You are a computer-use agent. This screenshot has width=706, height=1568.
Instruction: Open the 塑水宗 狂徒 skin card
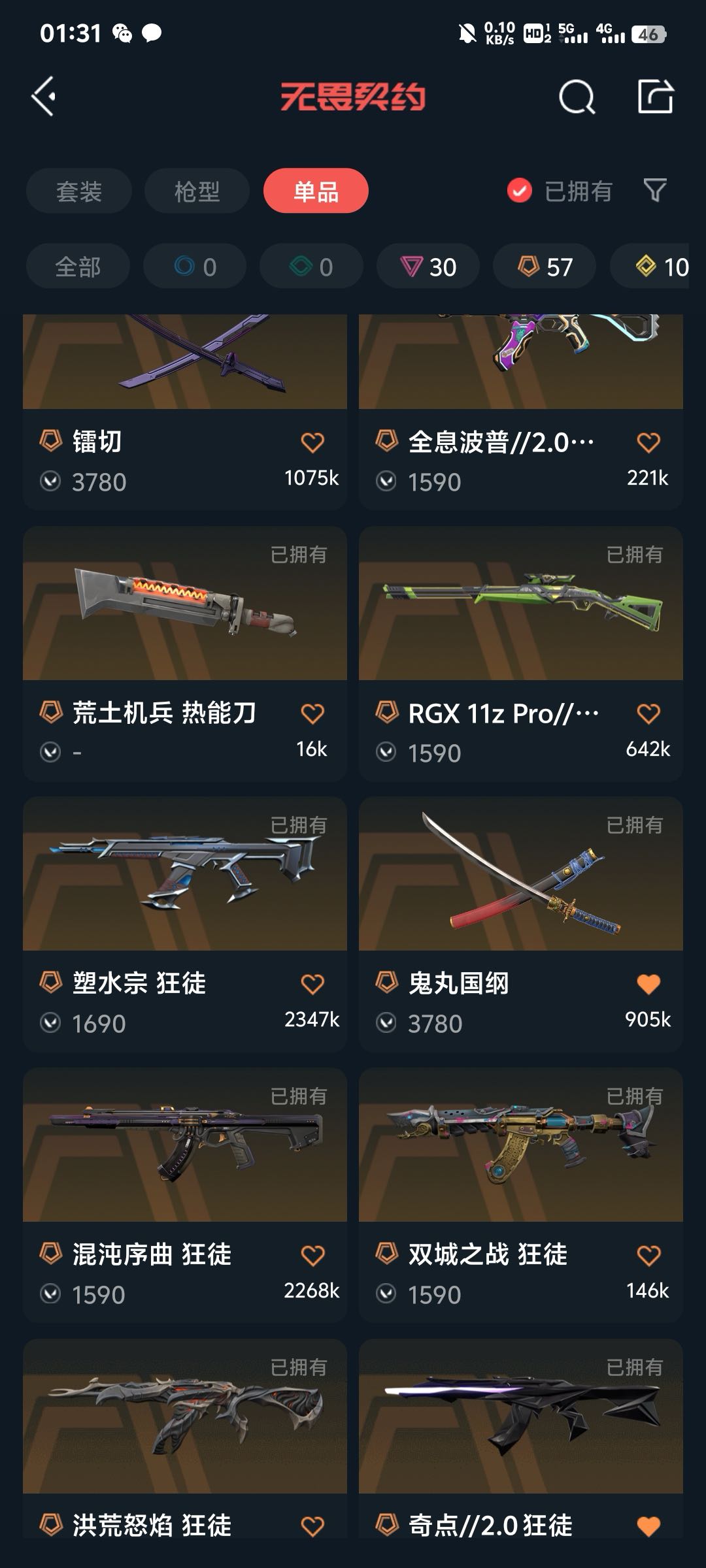pyautogui.click(x=185, y=924)
